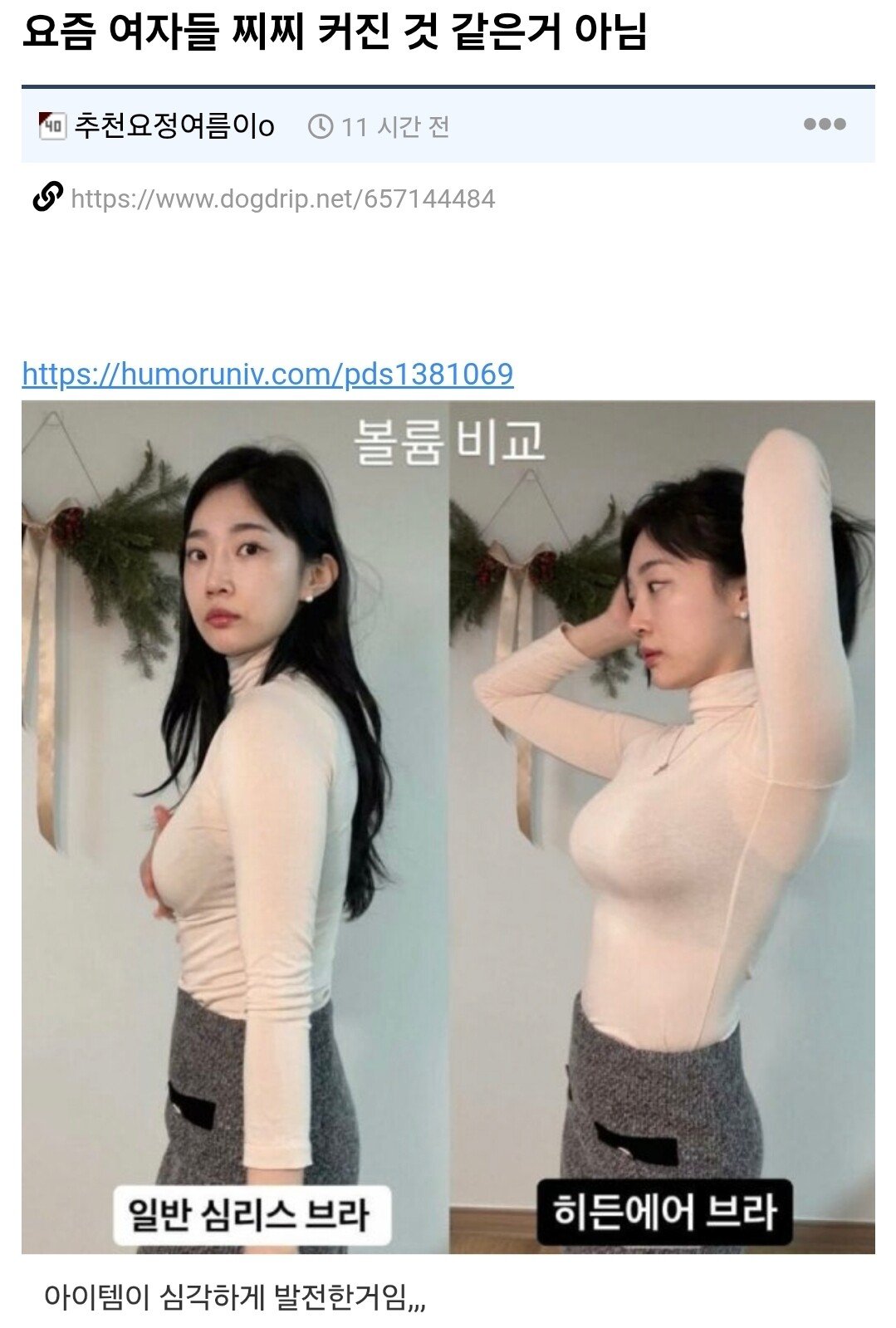This screenshot has width=896, height=1328.
Task: Open author profile 추천요정여름이o
Action: click(x=174, y=126)
